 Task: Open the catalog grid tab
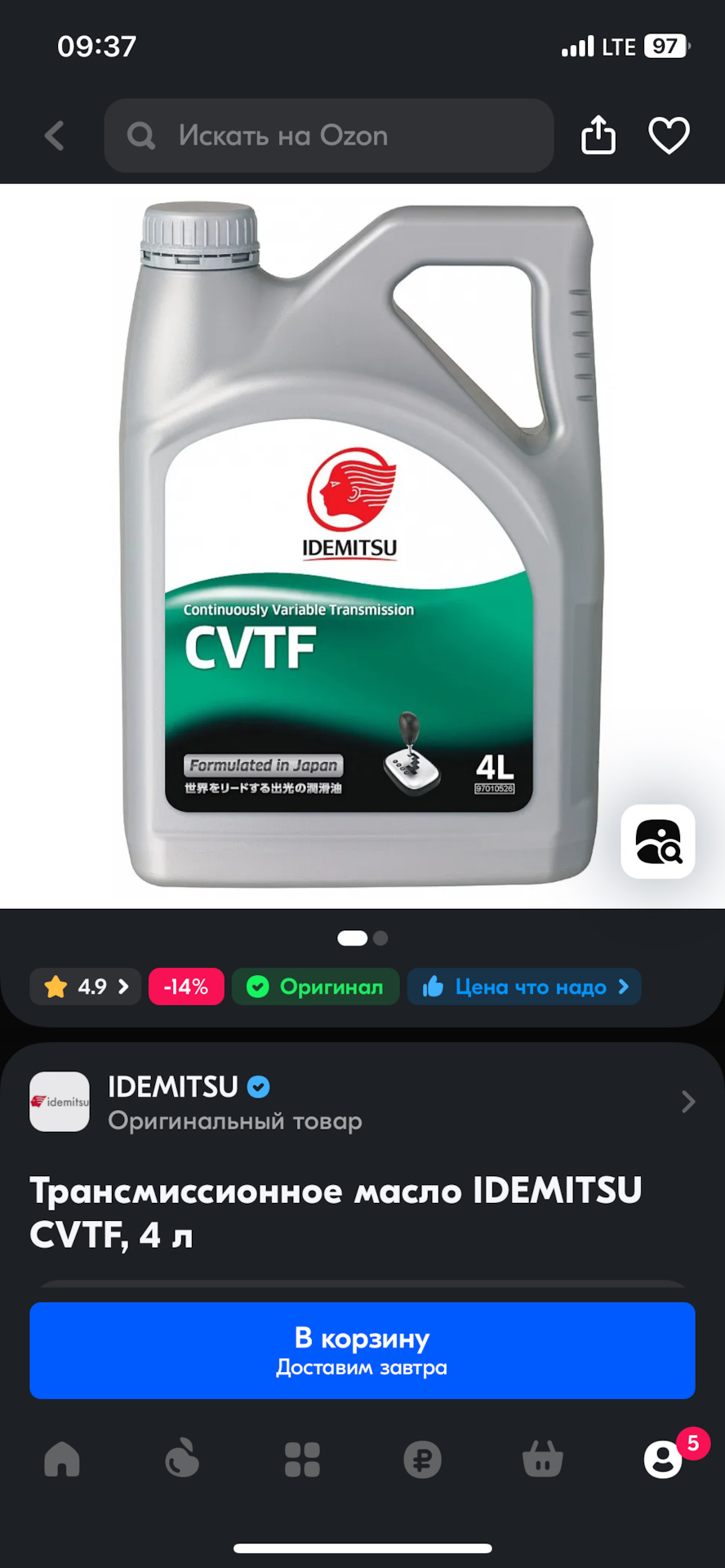[x=302, y=1459]
